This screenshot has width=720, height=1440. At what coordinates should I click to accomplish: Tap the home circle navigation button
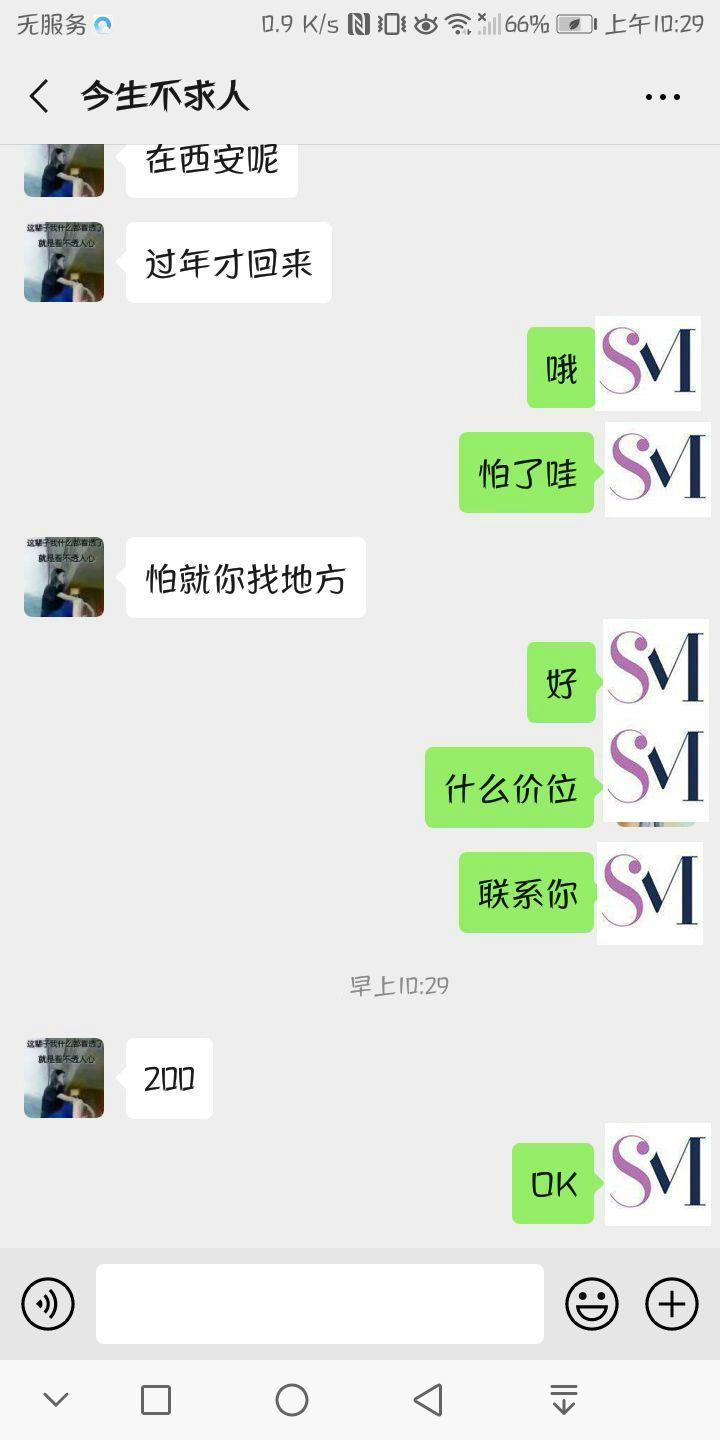(x=290, y=1397)
